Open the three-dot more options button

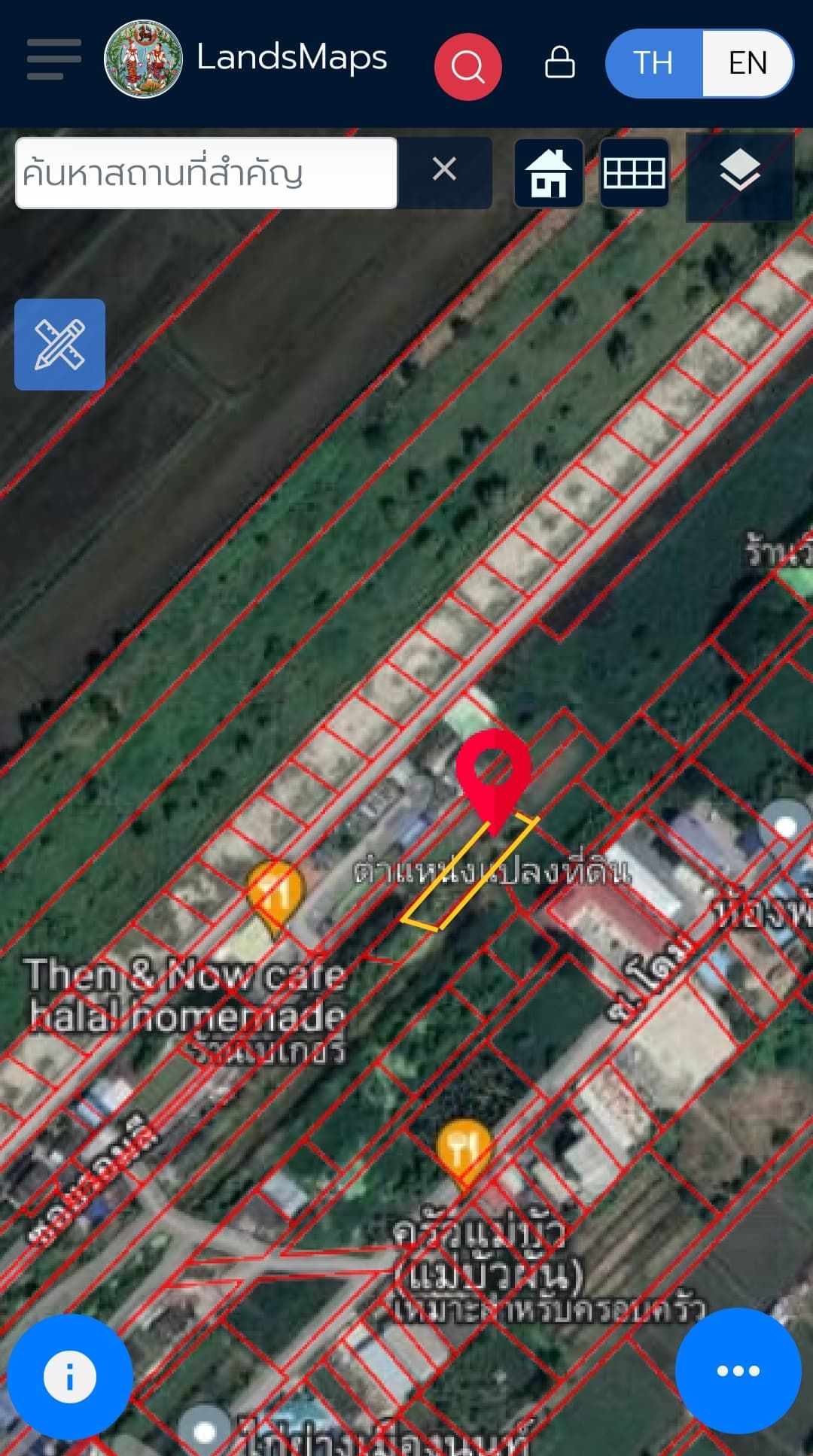[x=738, y=1371]
